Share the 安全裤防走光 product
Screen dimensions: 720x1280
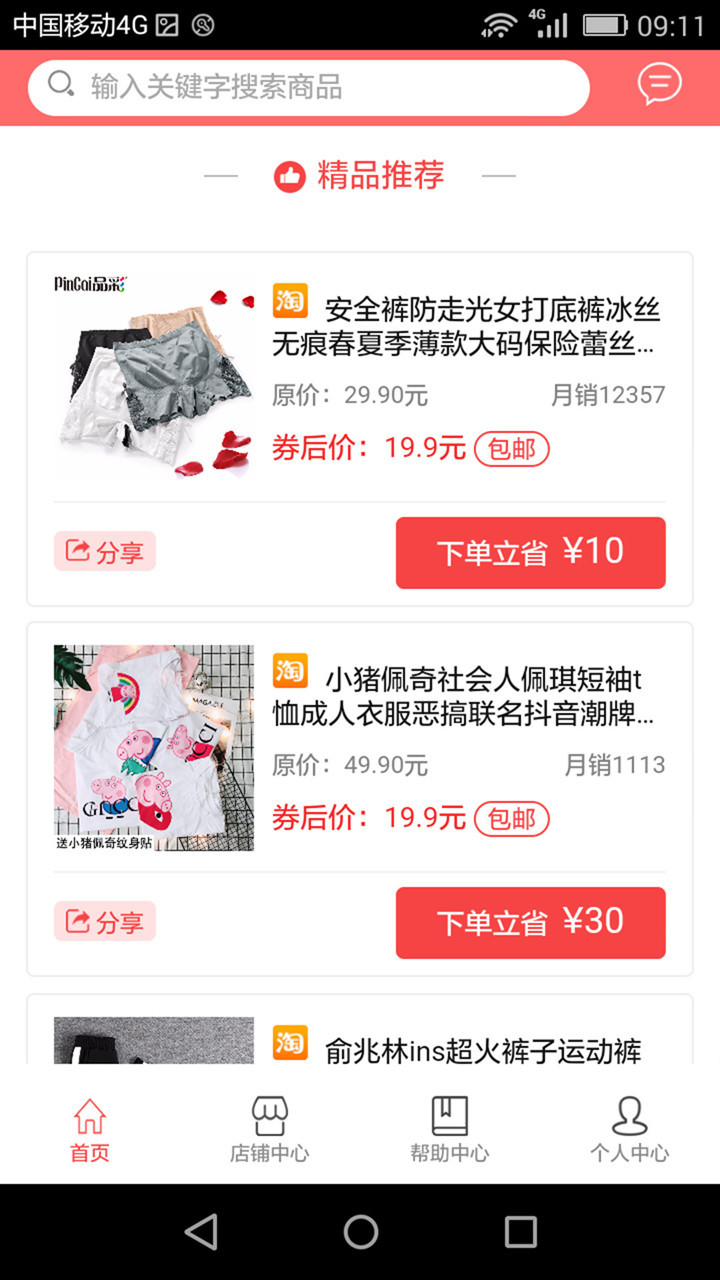tap(105, 551)
